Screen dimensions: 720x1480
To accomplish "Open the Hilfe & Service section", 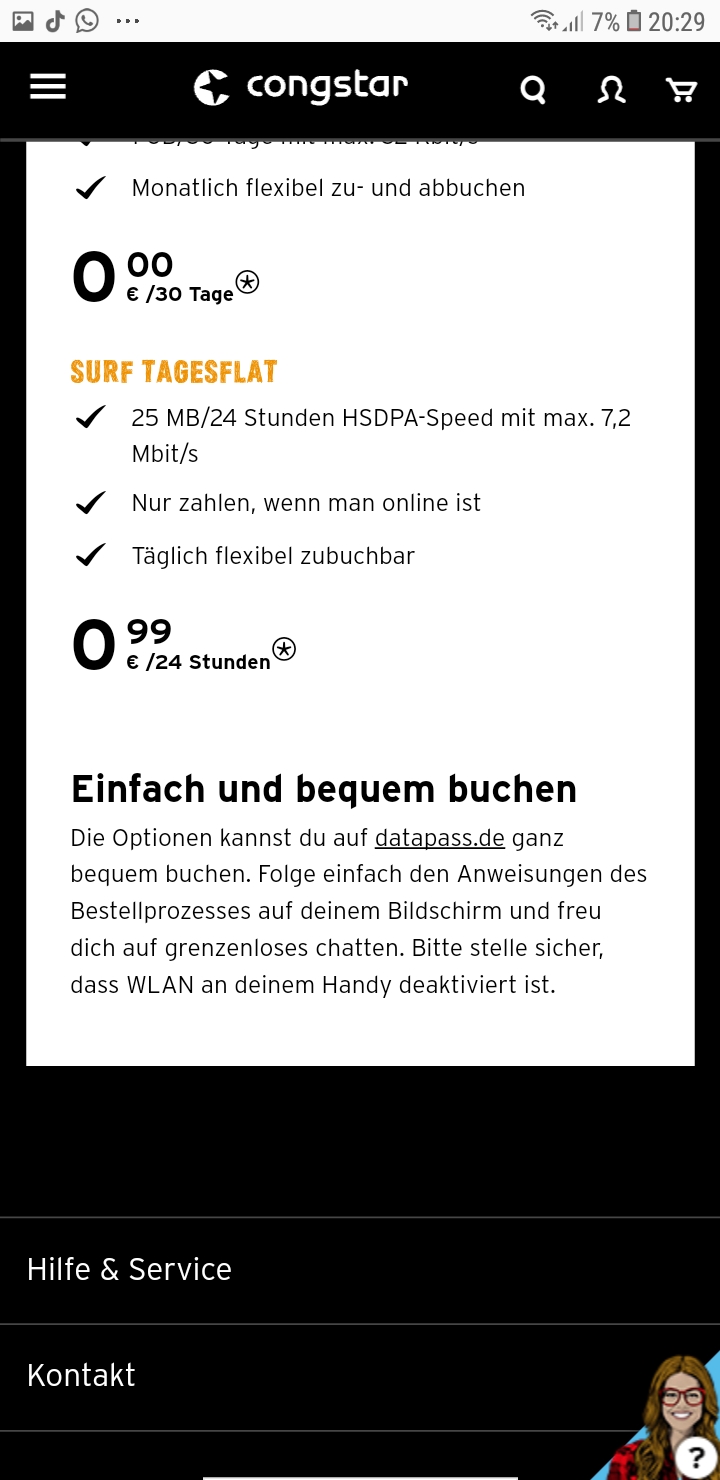I will tap(129, 1269).
